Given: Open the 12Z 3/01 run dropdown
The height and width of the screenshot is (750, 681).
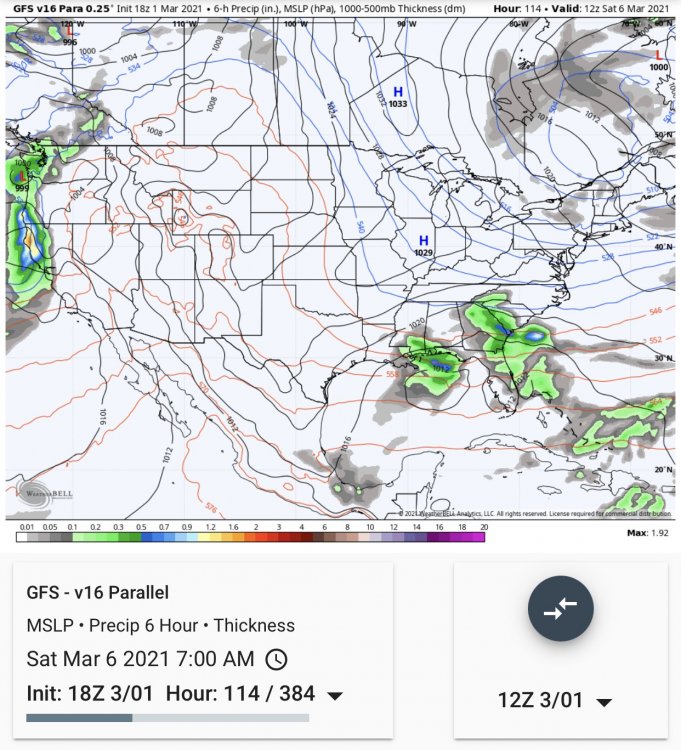Looking at the screenshot, I should click(555, 700).
